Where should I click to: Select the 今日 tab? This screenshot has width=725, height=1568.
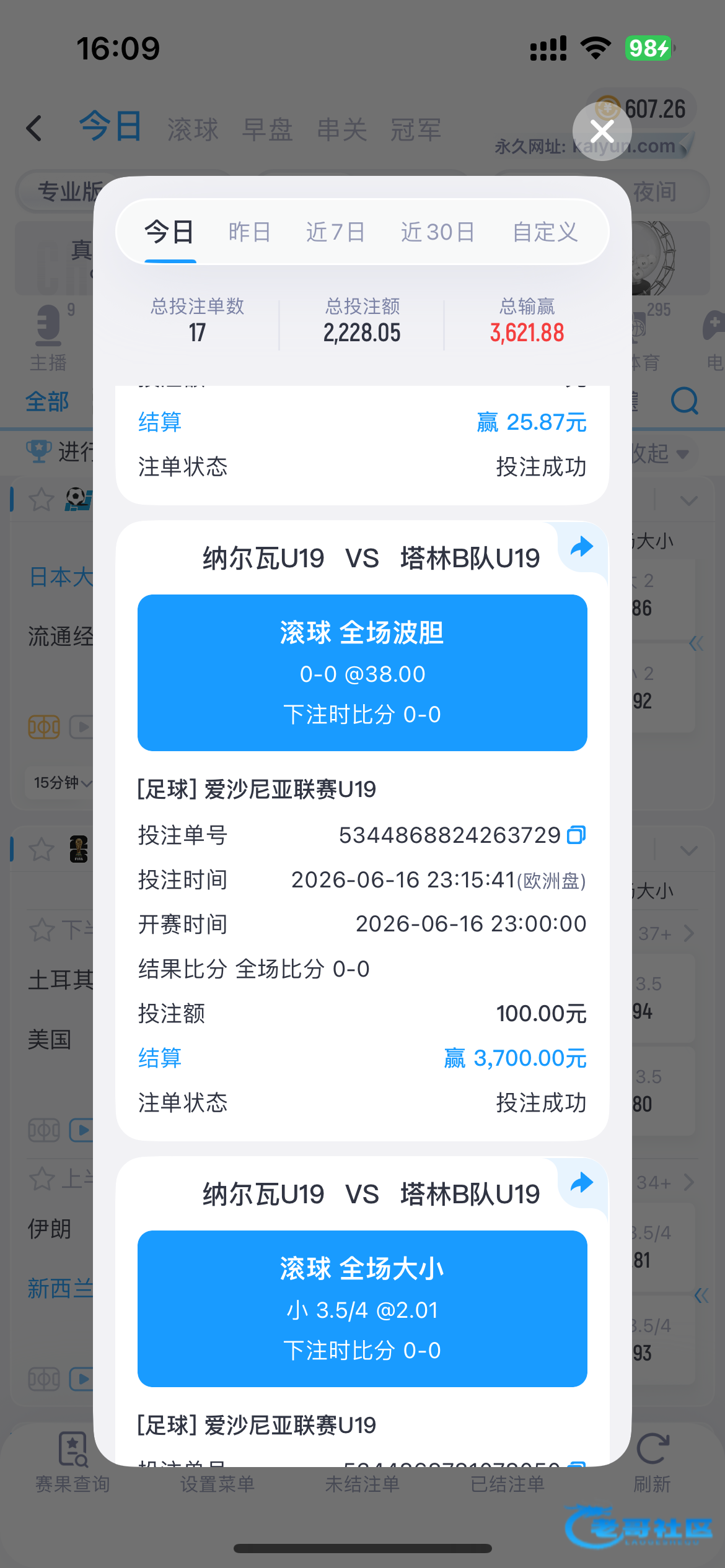[x=170, y=232]
